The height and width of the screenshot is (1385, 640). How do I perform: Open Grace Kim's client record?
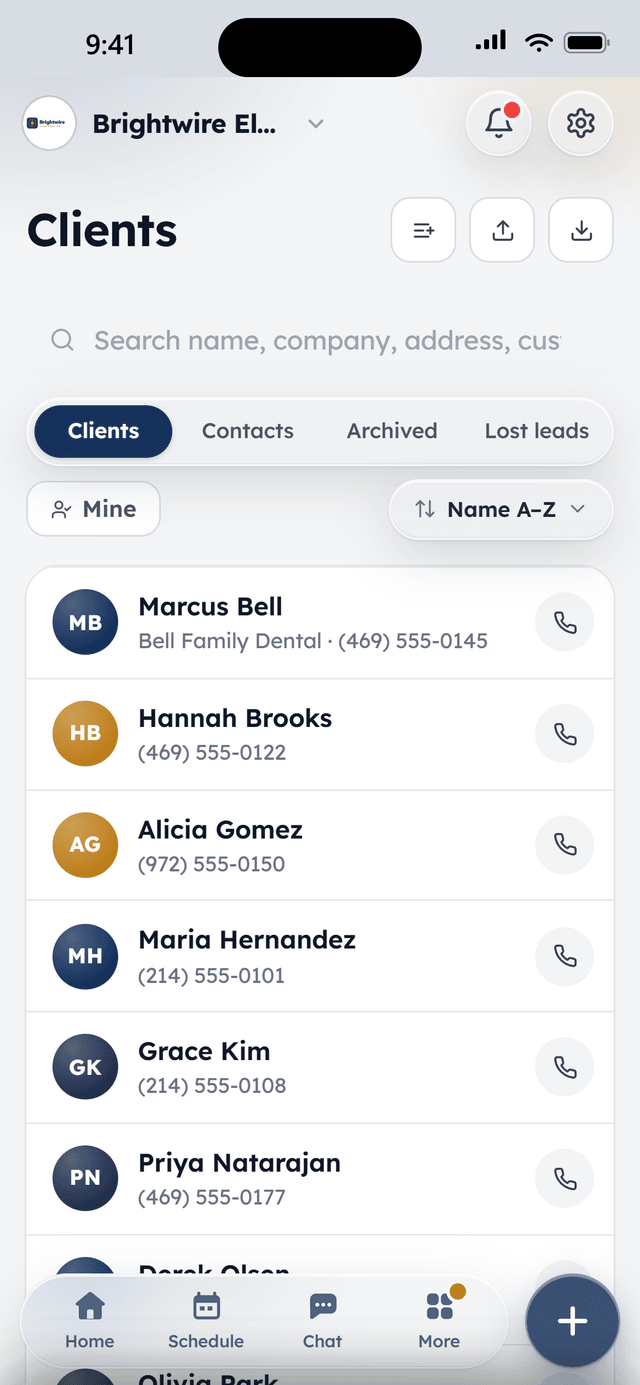point(320,1067)
